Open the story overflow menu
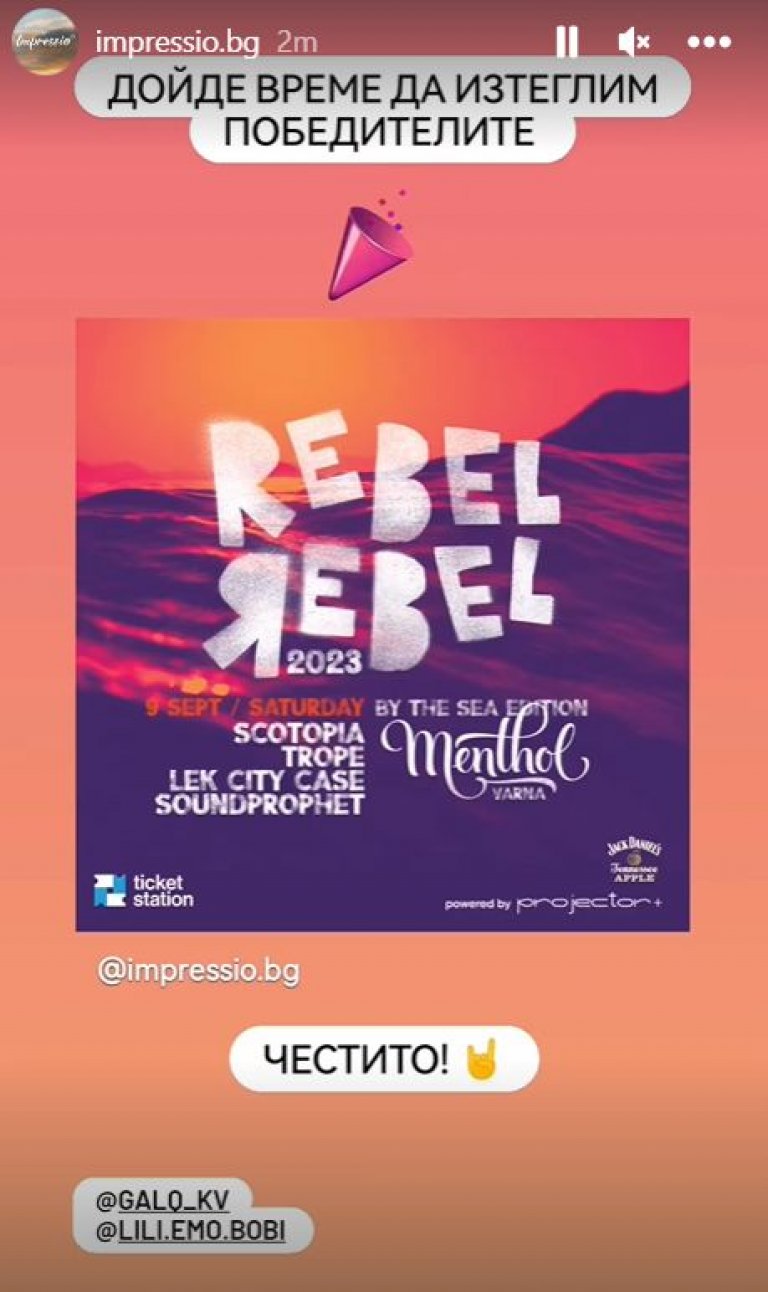This screenshot has height=1292, width=768. pyautogui.click(x=709, y=42)
